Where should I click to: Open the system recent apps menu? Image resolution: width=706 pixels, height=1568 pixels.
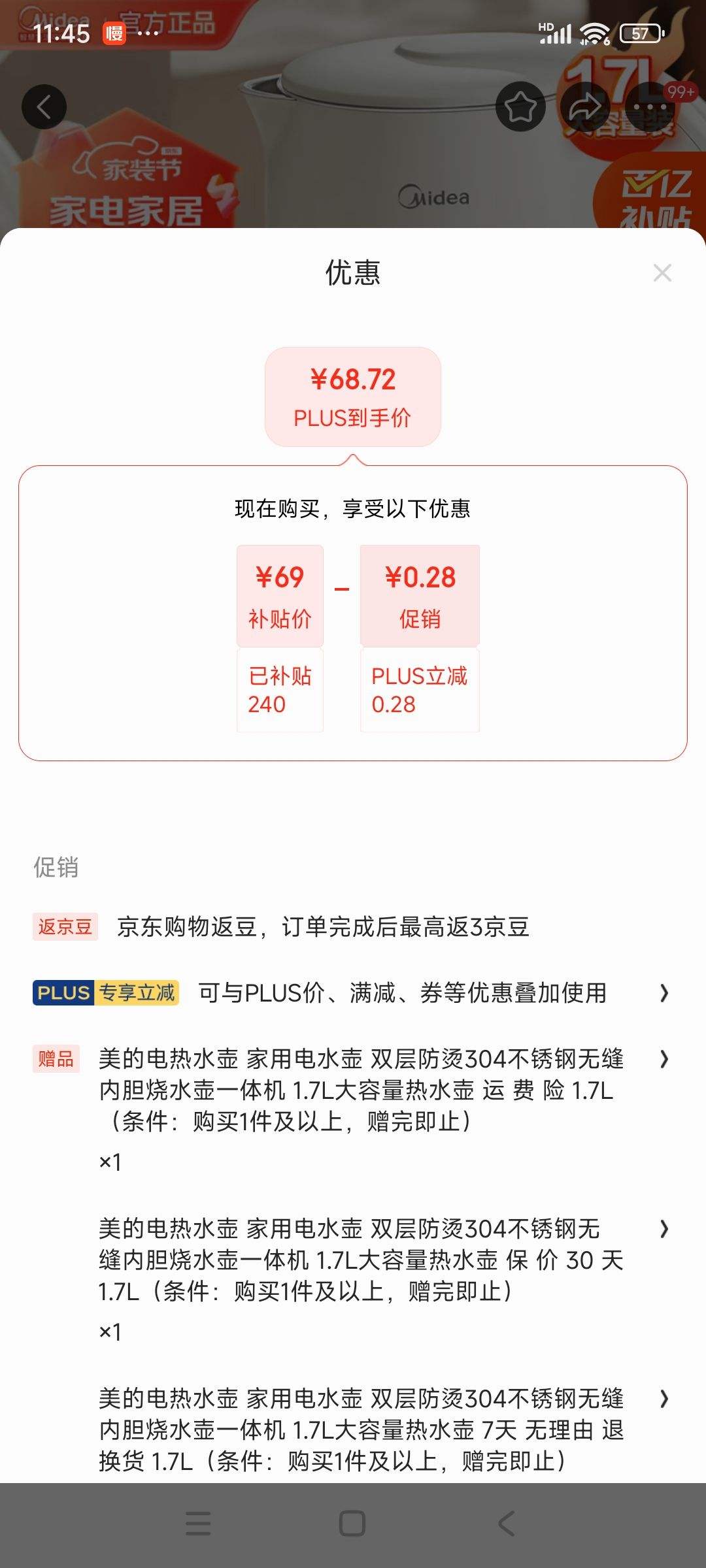point(198,1524)
